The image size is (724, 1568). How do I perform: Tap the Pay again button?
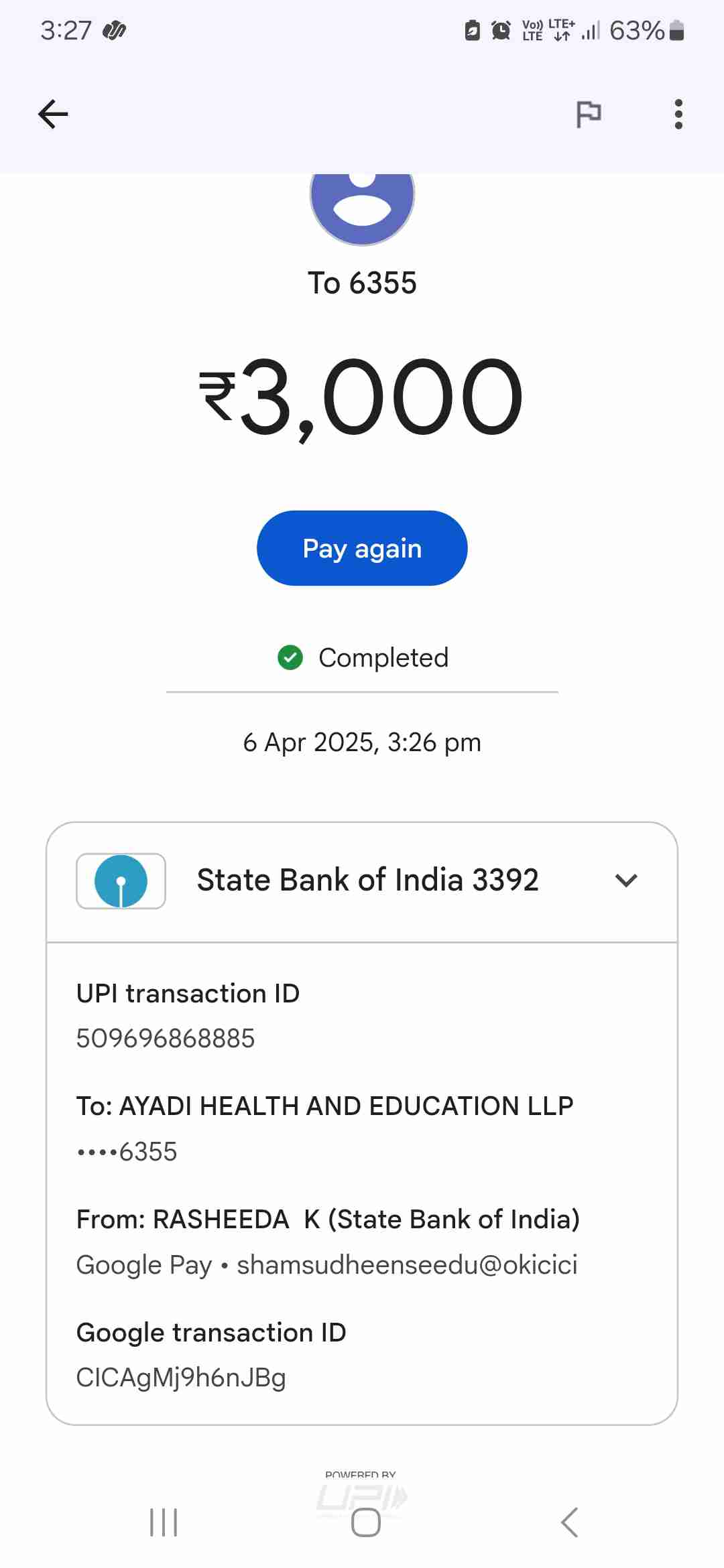click(362, 548)
